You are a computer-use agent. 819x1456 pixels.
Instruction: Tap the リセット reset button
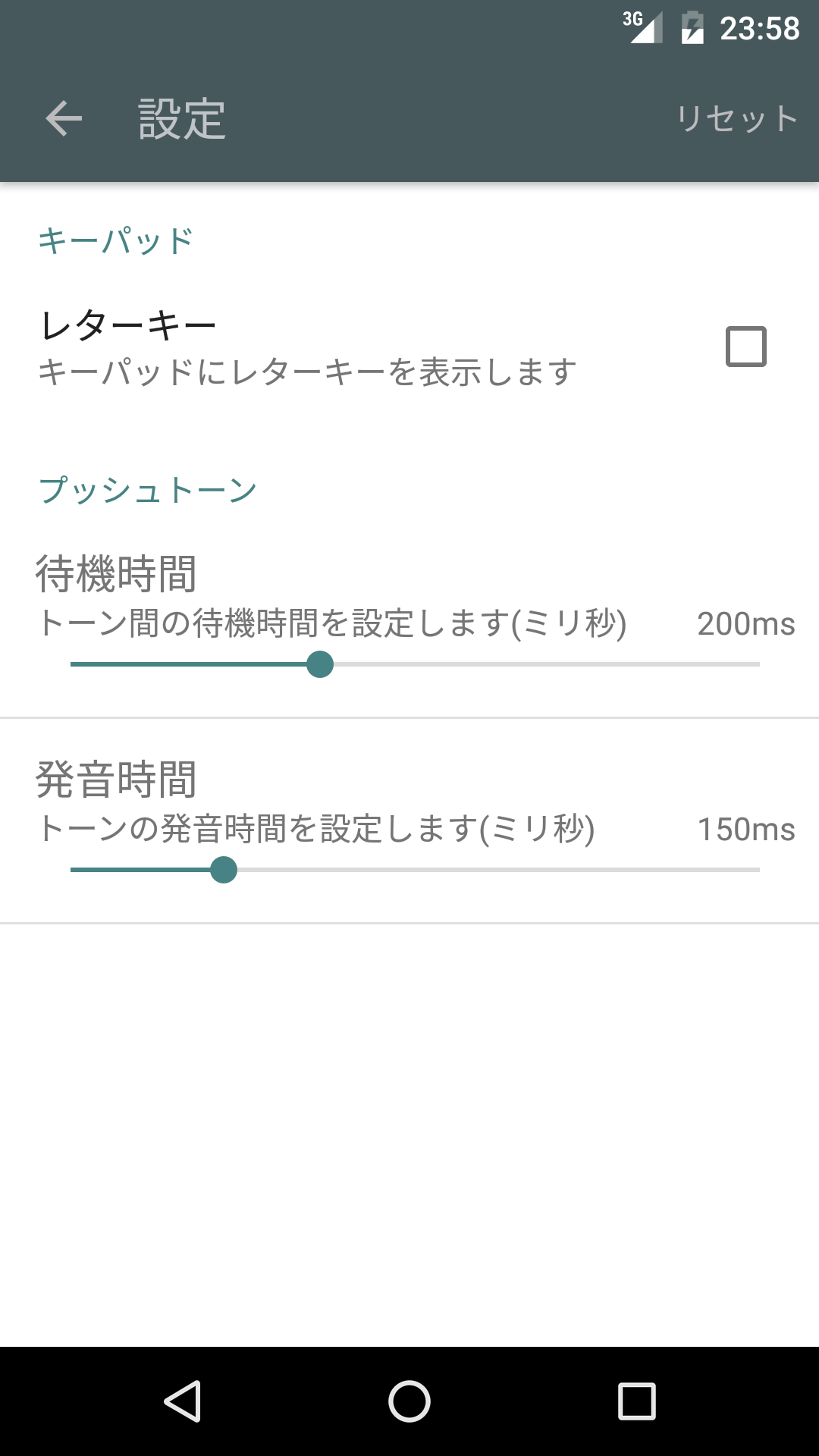736,118
